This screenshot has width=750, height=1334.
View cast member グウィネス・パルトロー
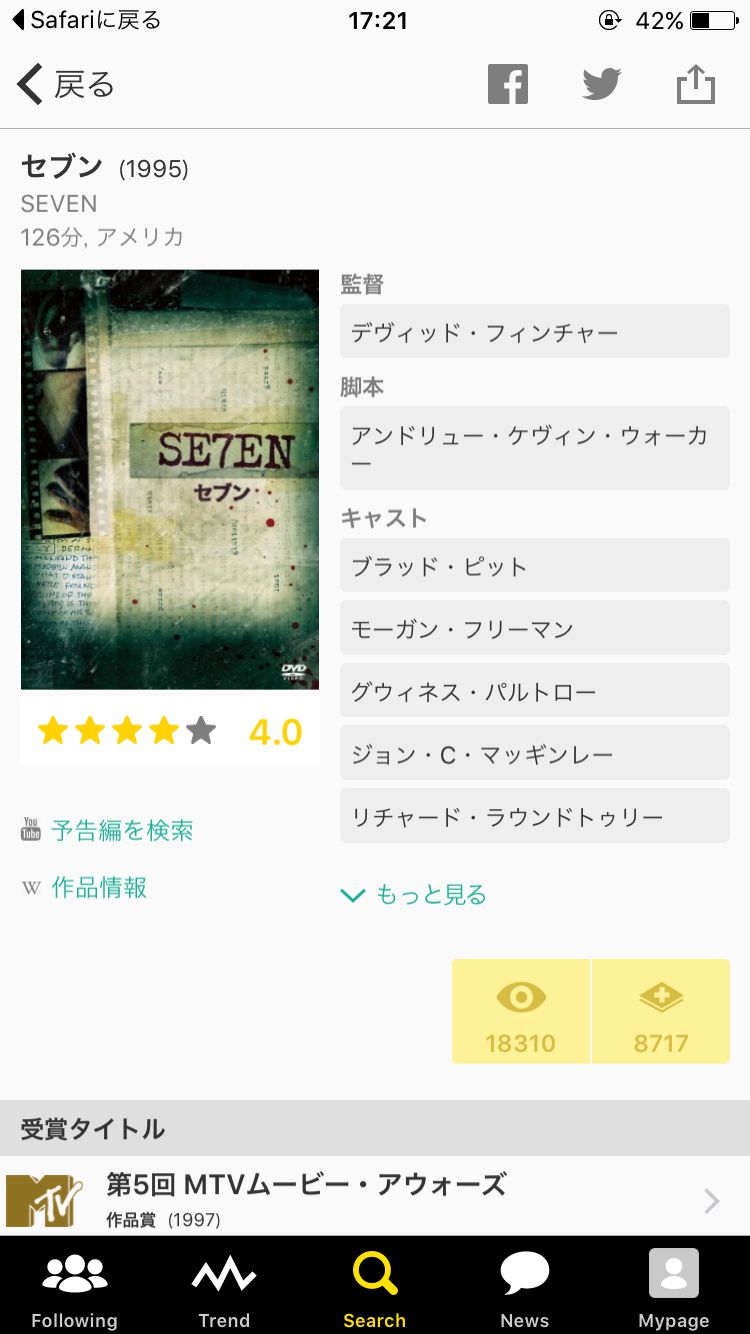click(534, 692)
